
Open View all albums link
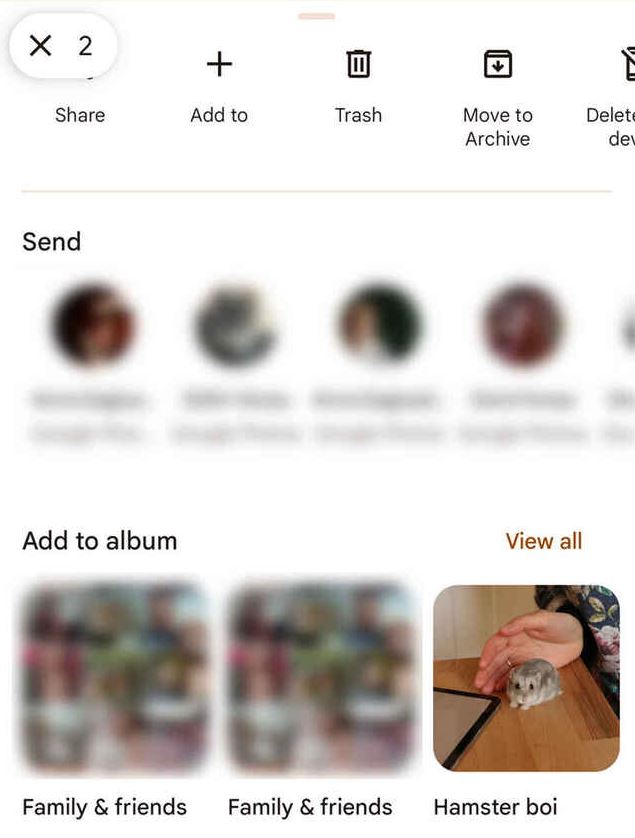pyautogui.click(x=543, y=541)
